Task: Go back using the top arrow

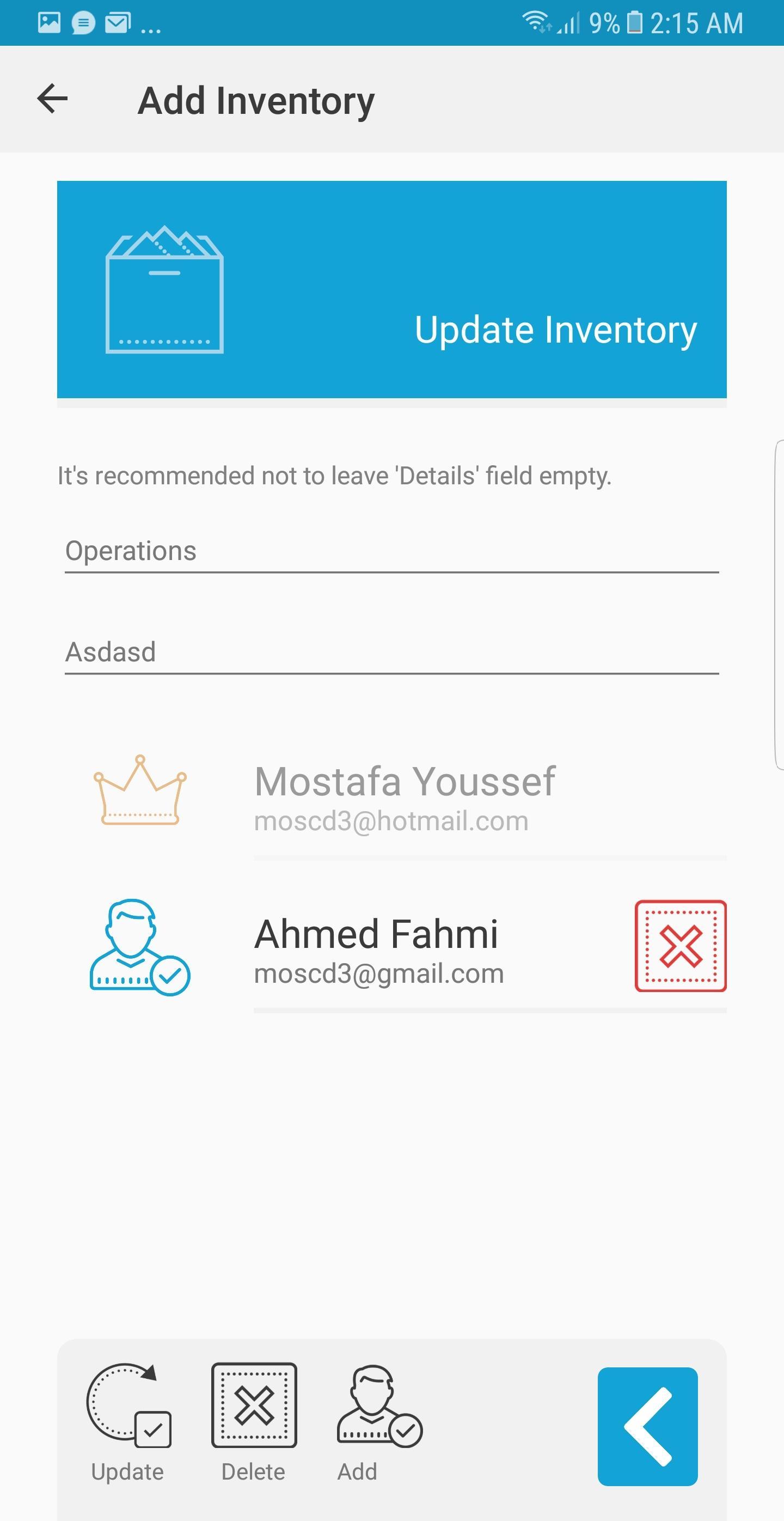Action: [52, 99]
